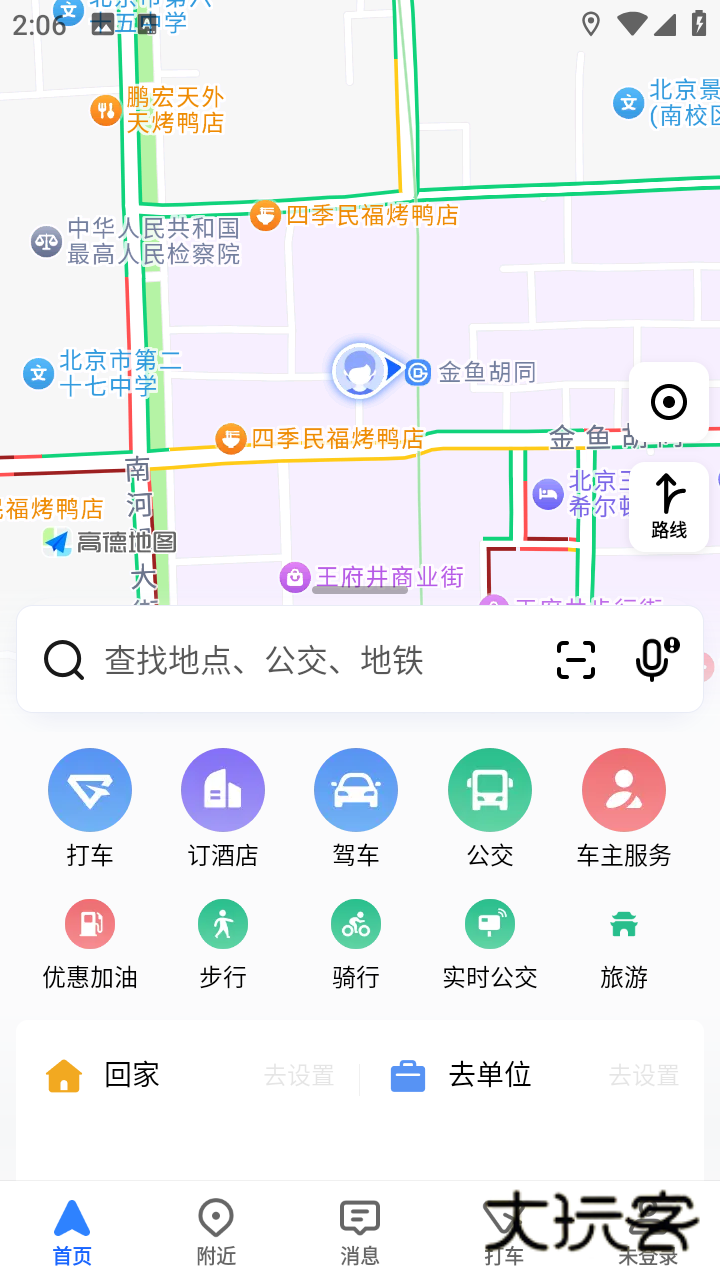This screenshot has width=720, height=1280.
Task: Tap the 驾车 driving navigation icon
Action: coord(356,789)
